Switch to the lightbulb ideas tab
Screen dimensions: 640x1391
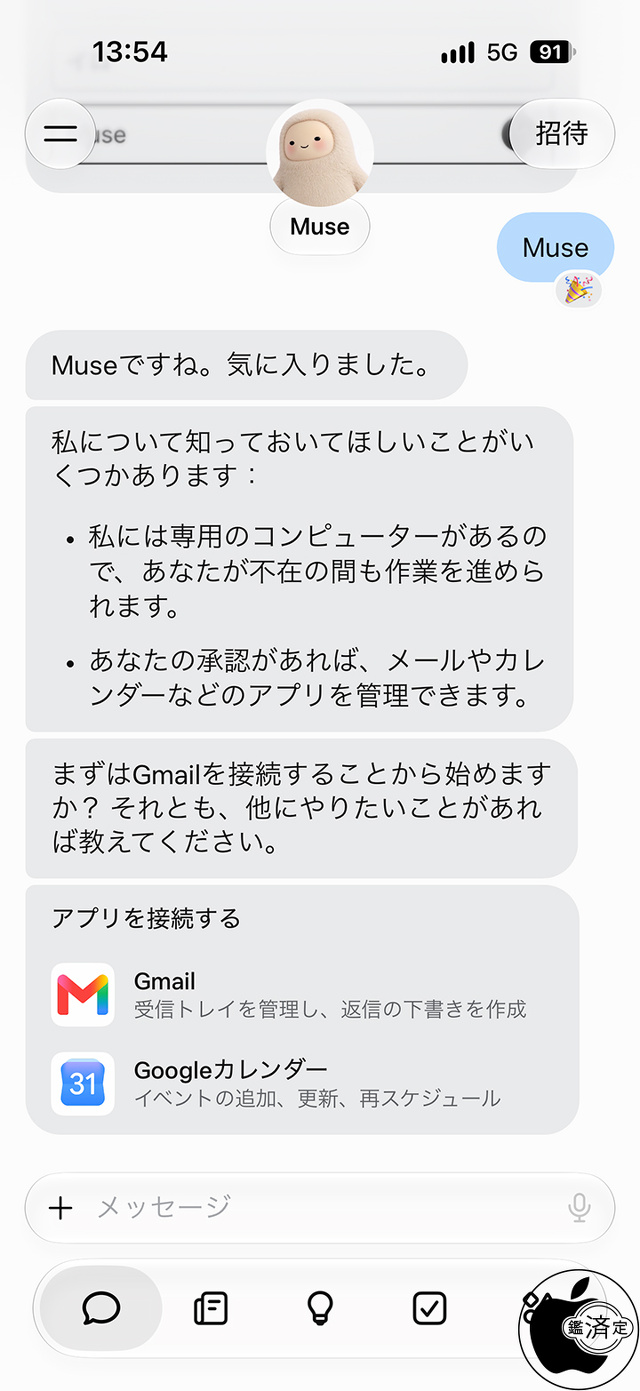(x=320, y=1308)
